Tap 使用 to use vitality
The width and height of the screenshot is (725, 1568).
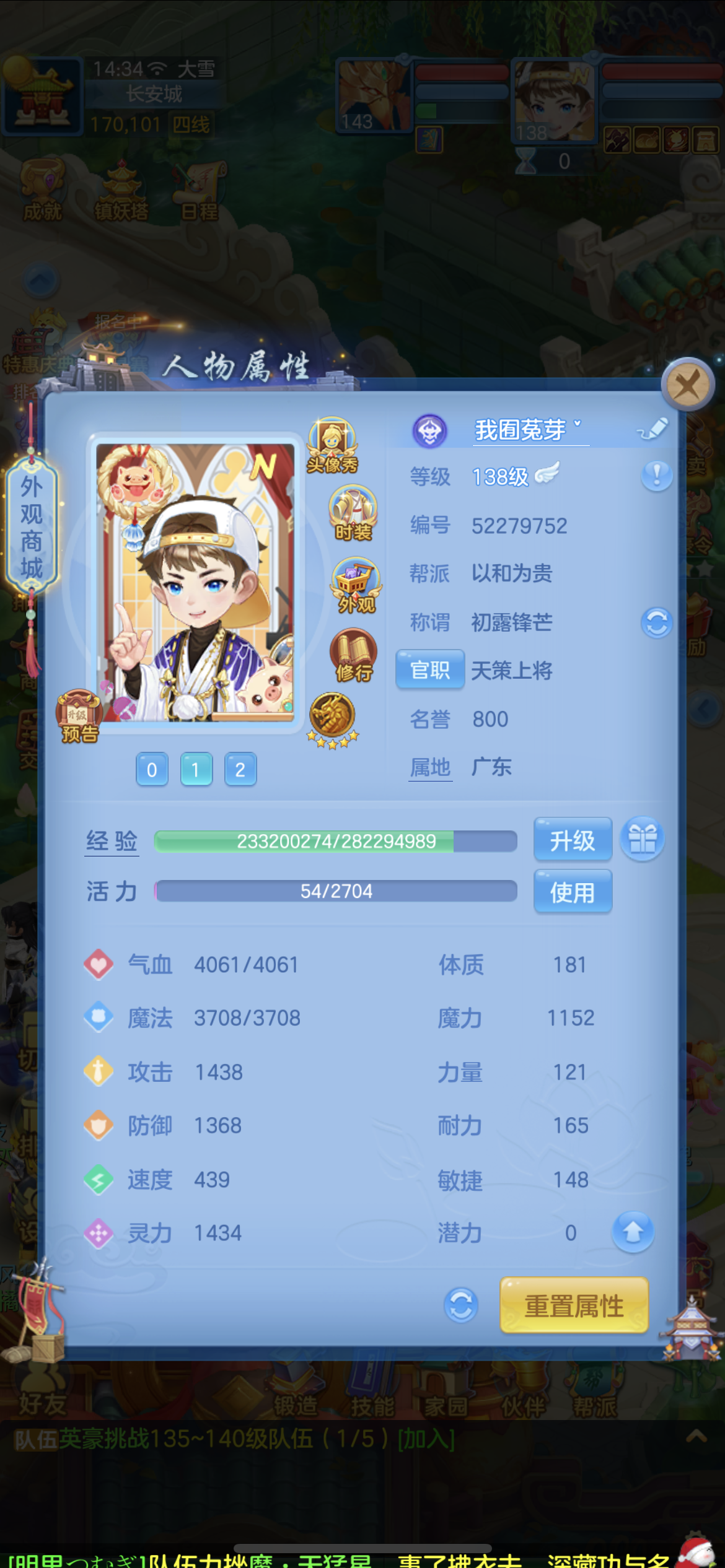pyautogui.click(x=573, y=892)
